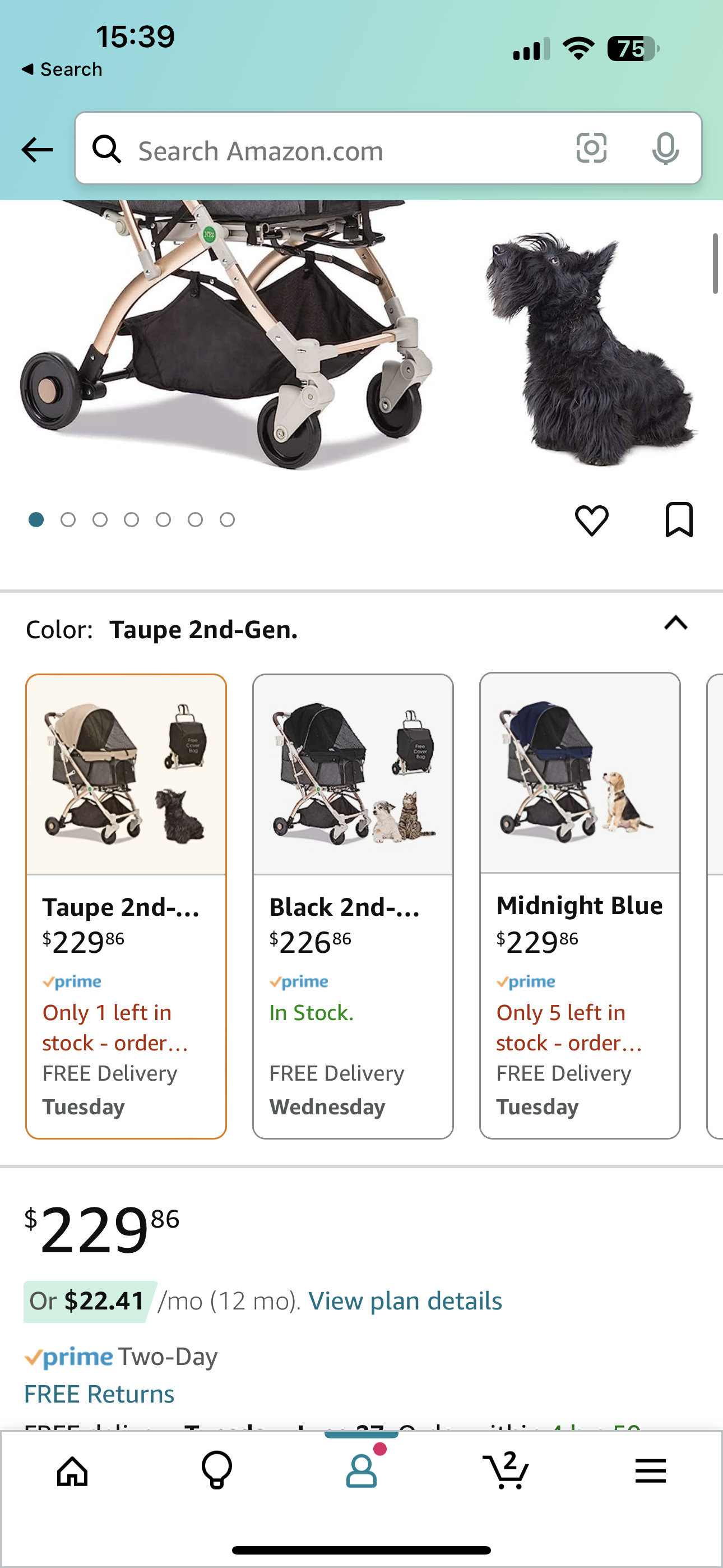
Task: Open the shopping cart
Action: click(x=506, y=1472)
